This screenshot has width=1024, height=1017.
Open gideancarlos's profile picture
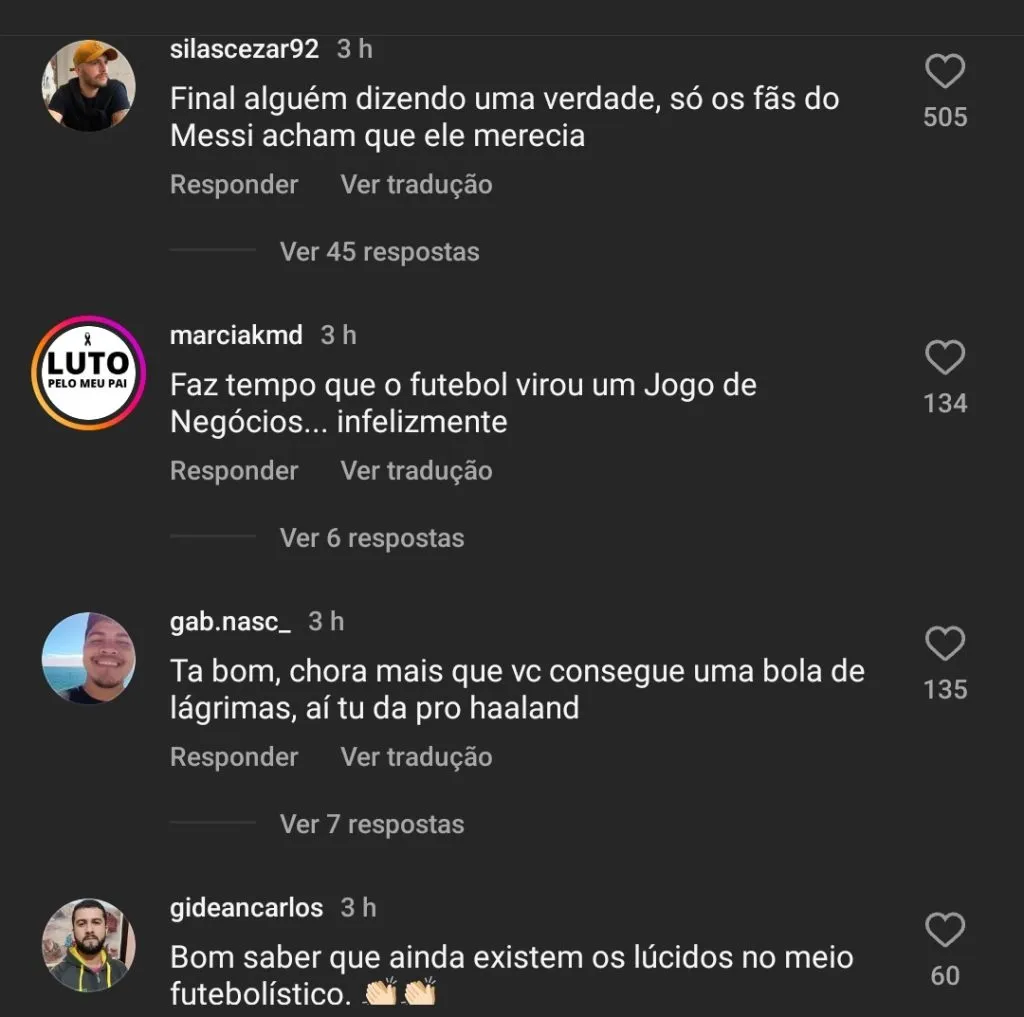88,945
